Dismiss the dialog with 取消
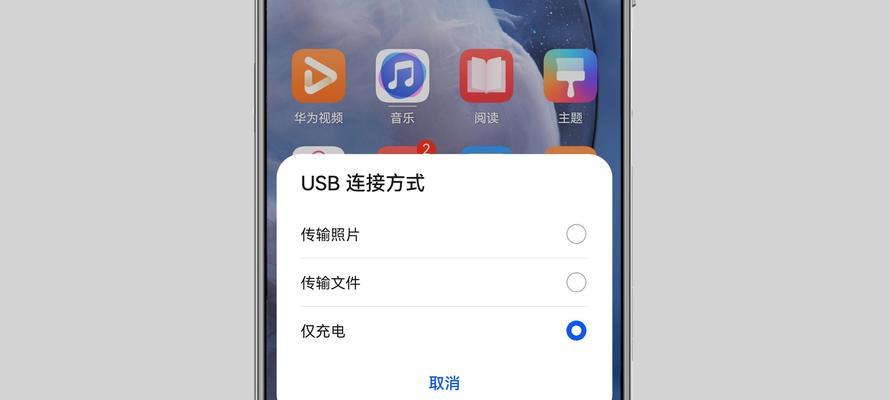The height and width of the screenshot is (400, 889). pyautogui.click(x=444, y=382)
